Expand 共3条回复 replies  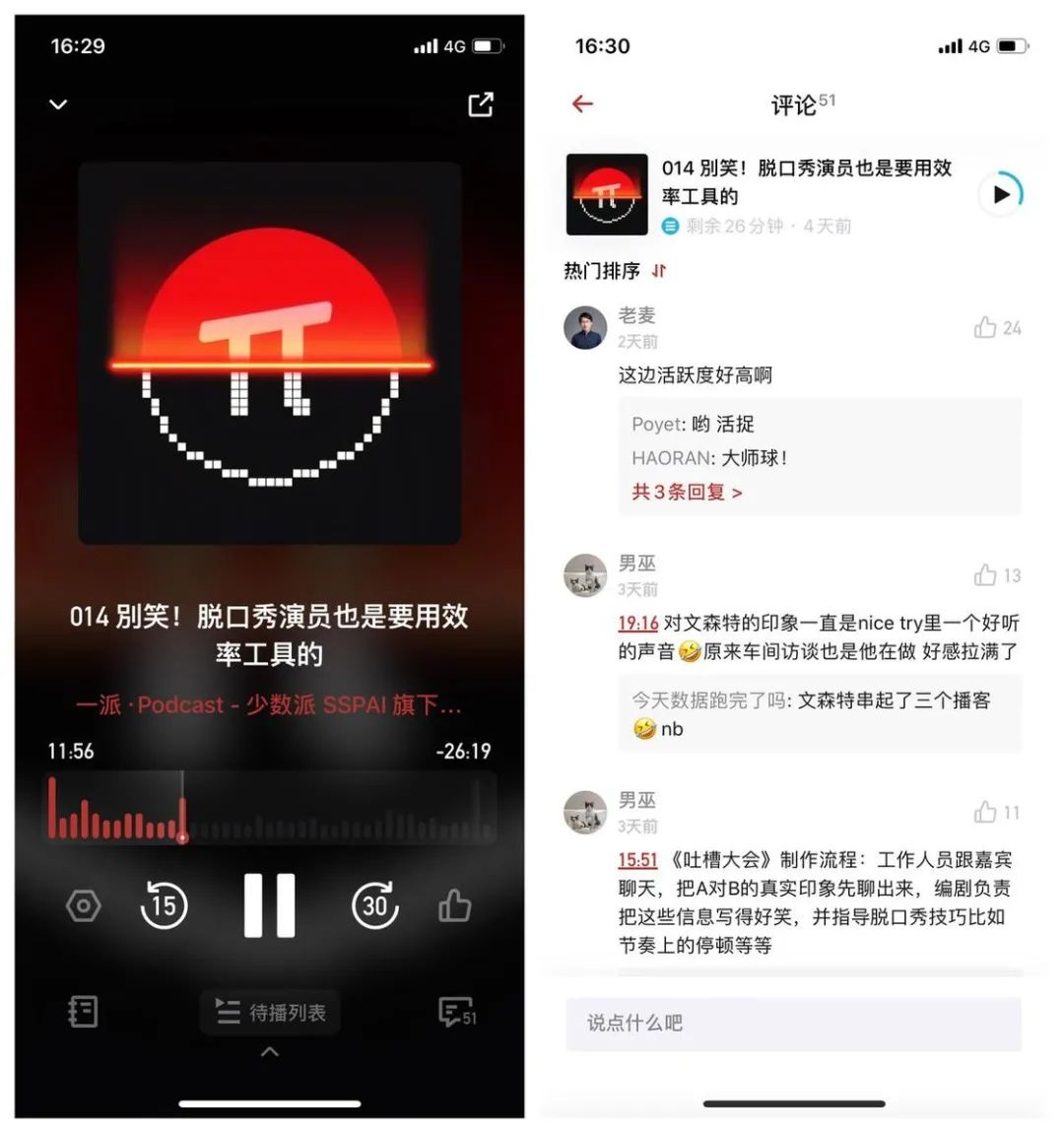pyautogui.click(x=687, y=492)
